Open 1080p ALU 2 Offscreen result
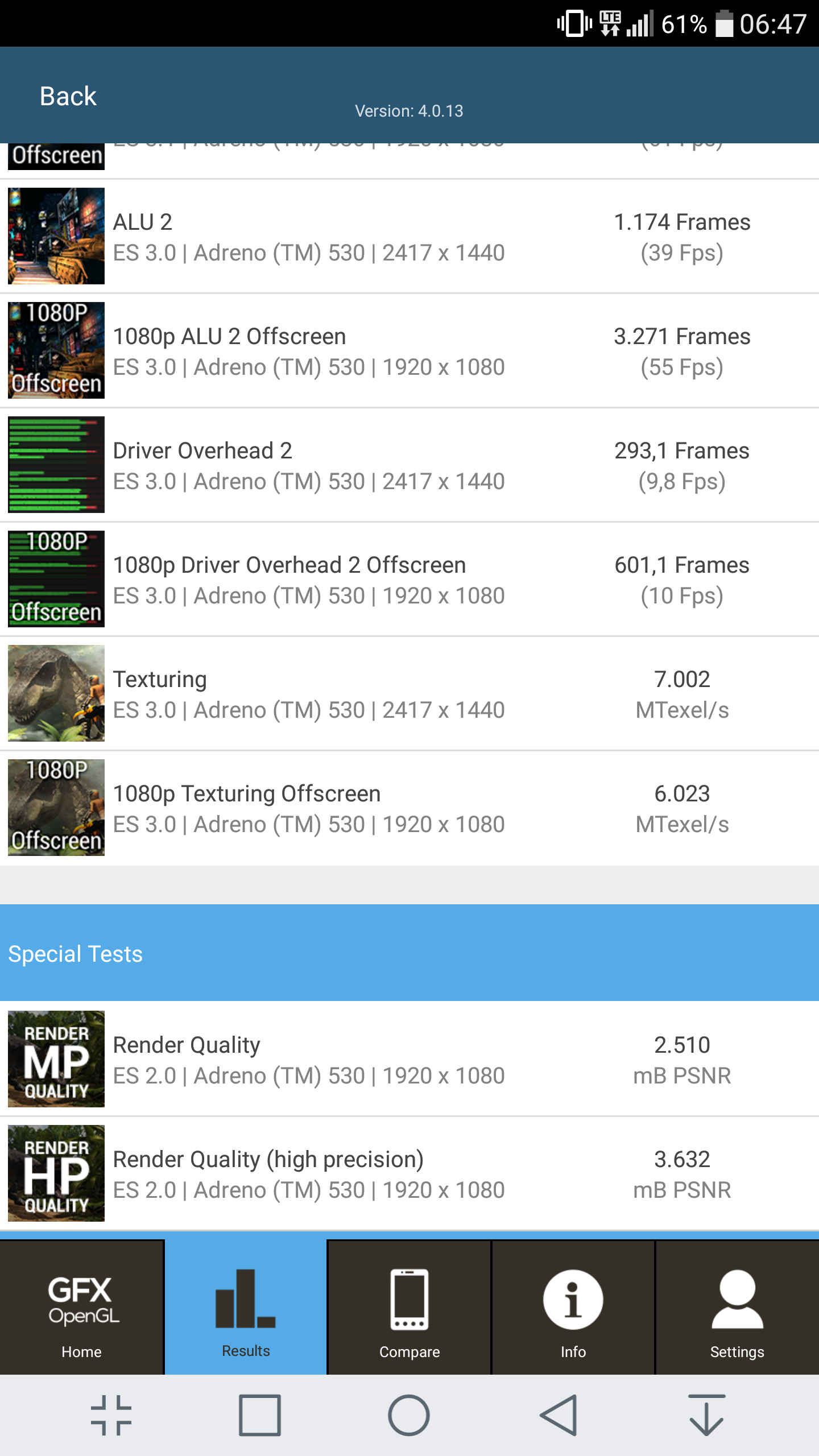This screenshot has width=819, height=1456. tap(409, 351)
